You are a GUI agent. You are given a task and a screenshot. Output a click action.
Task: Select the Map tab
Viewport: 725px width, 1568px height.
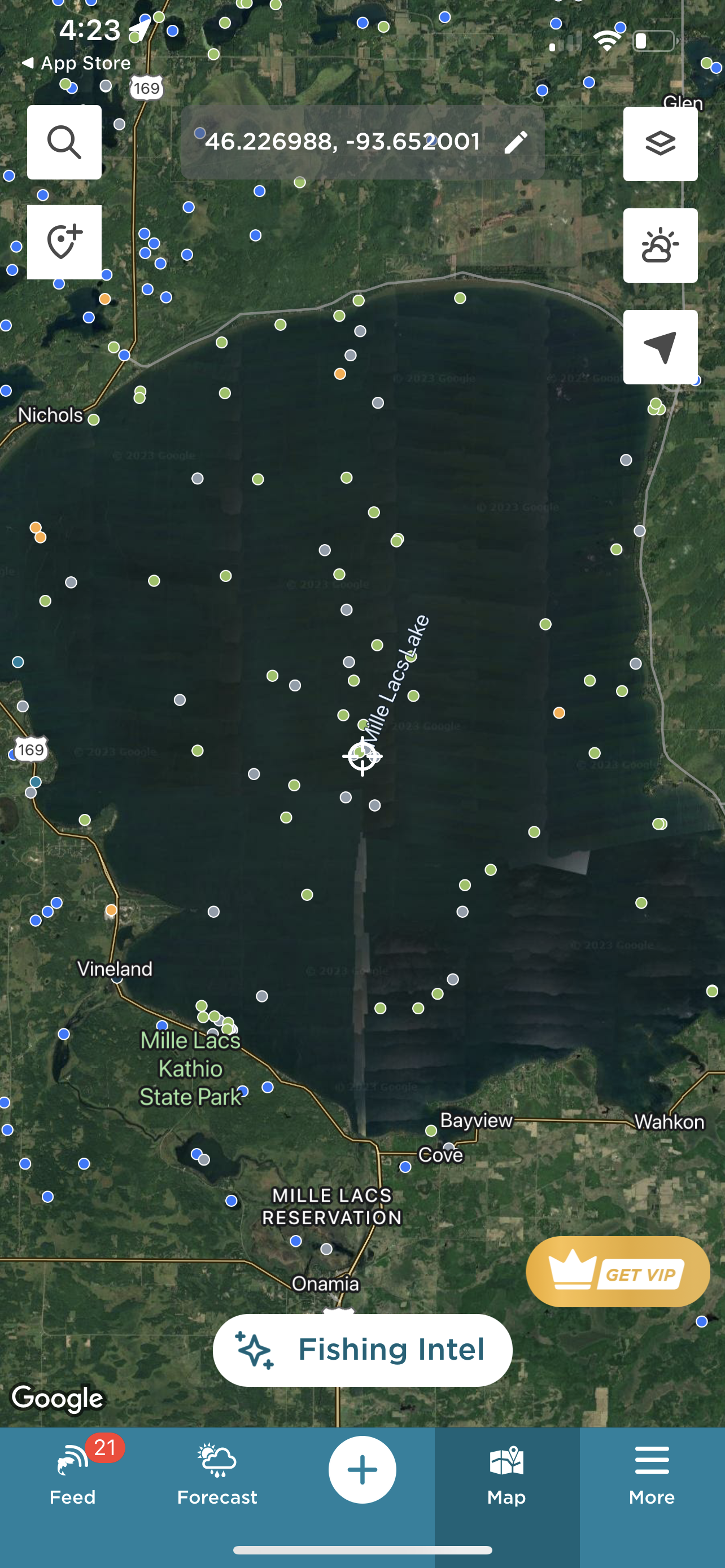507,1474
